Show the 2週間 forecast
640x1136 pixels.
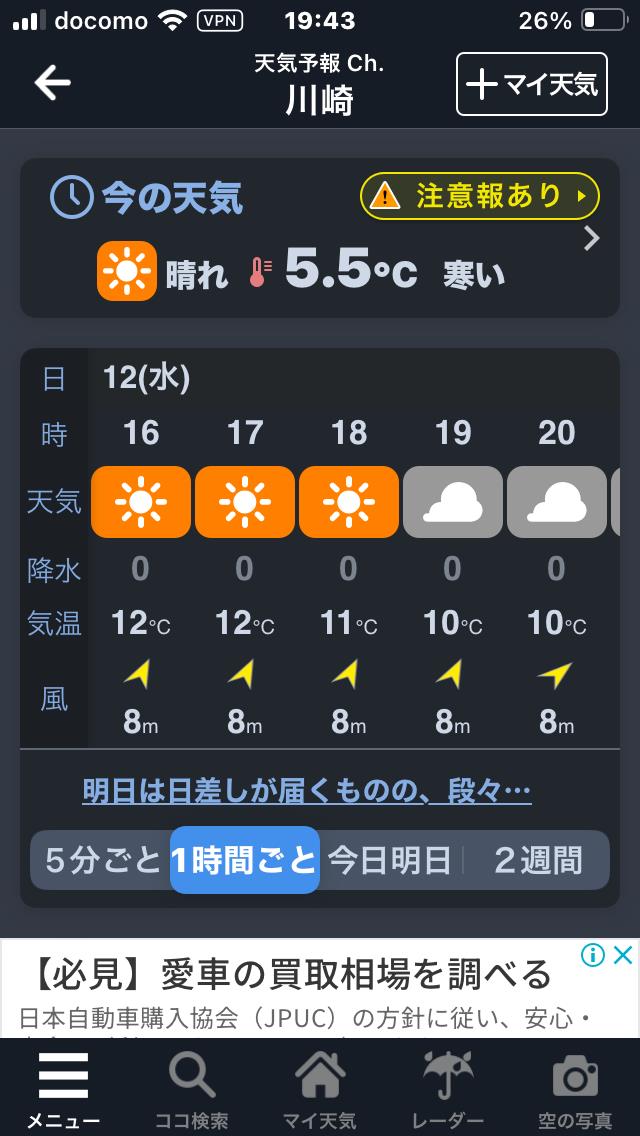coord(537,860)
